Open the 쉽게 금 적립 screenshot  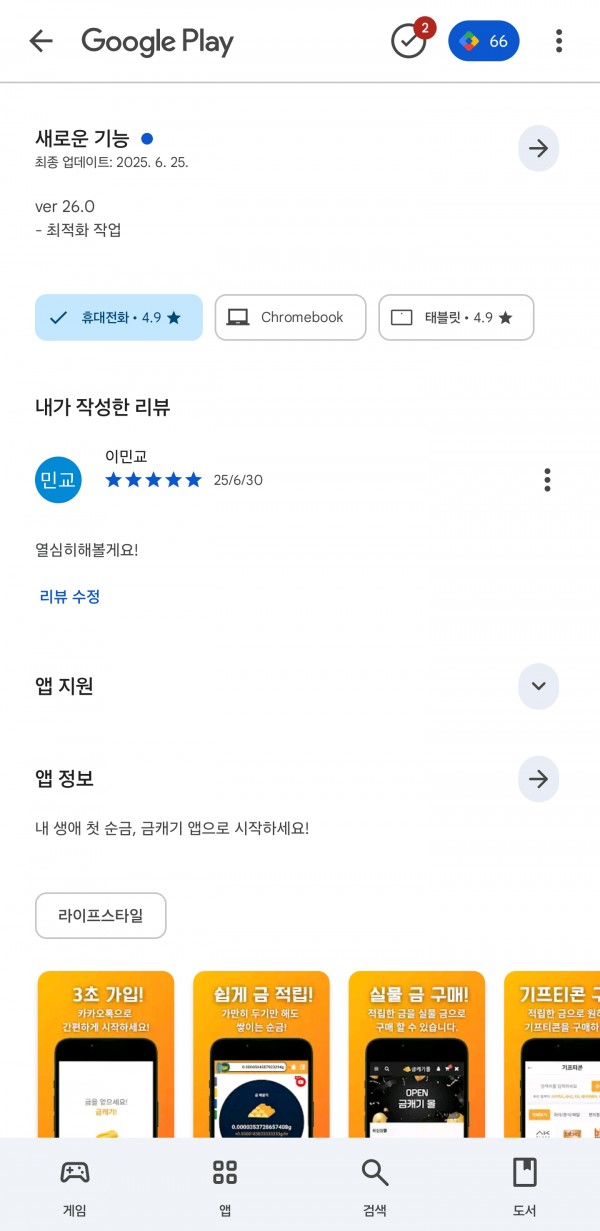point(261,1054)
